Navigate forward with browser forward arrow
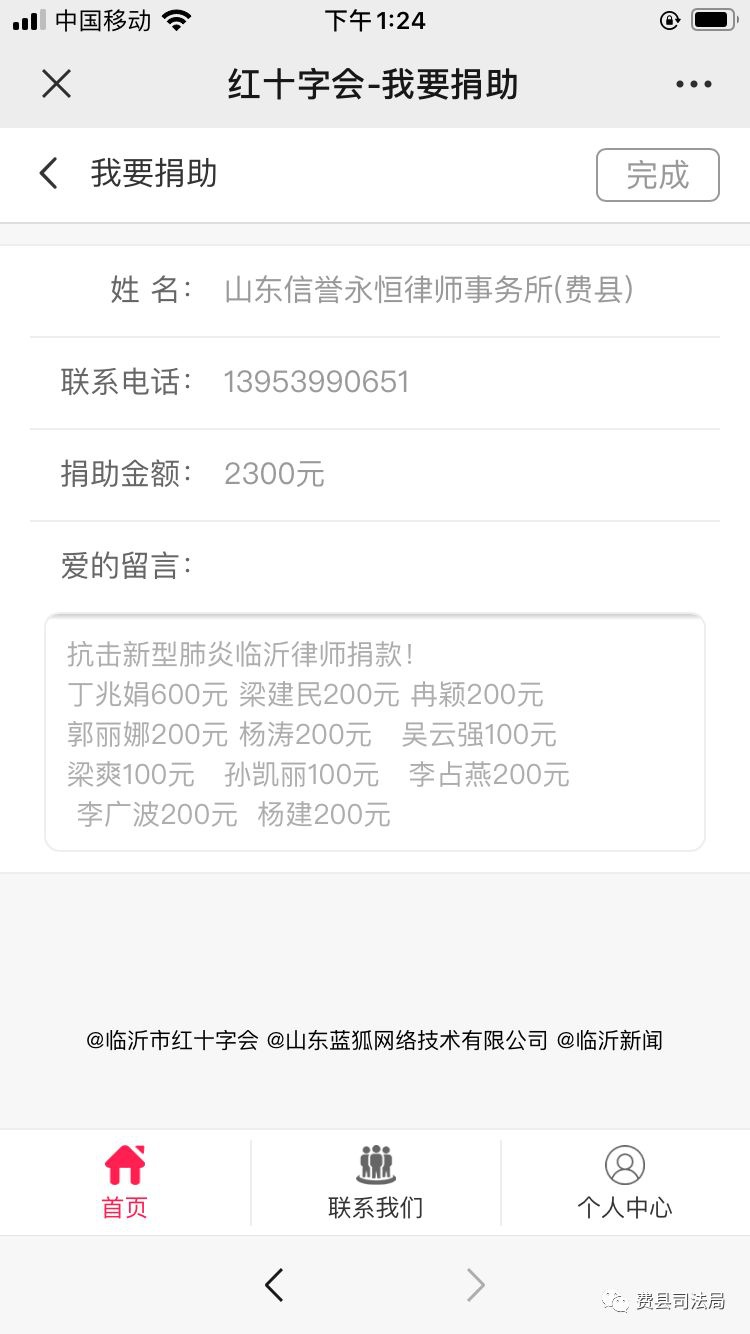Viewport: 750px width, 1334px height. click(476, 1285)
